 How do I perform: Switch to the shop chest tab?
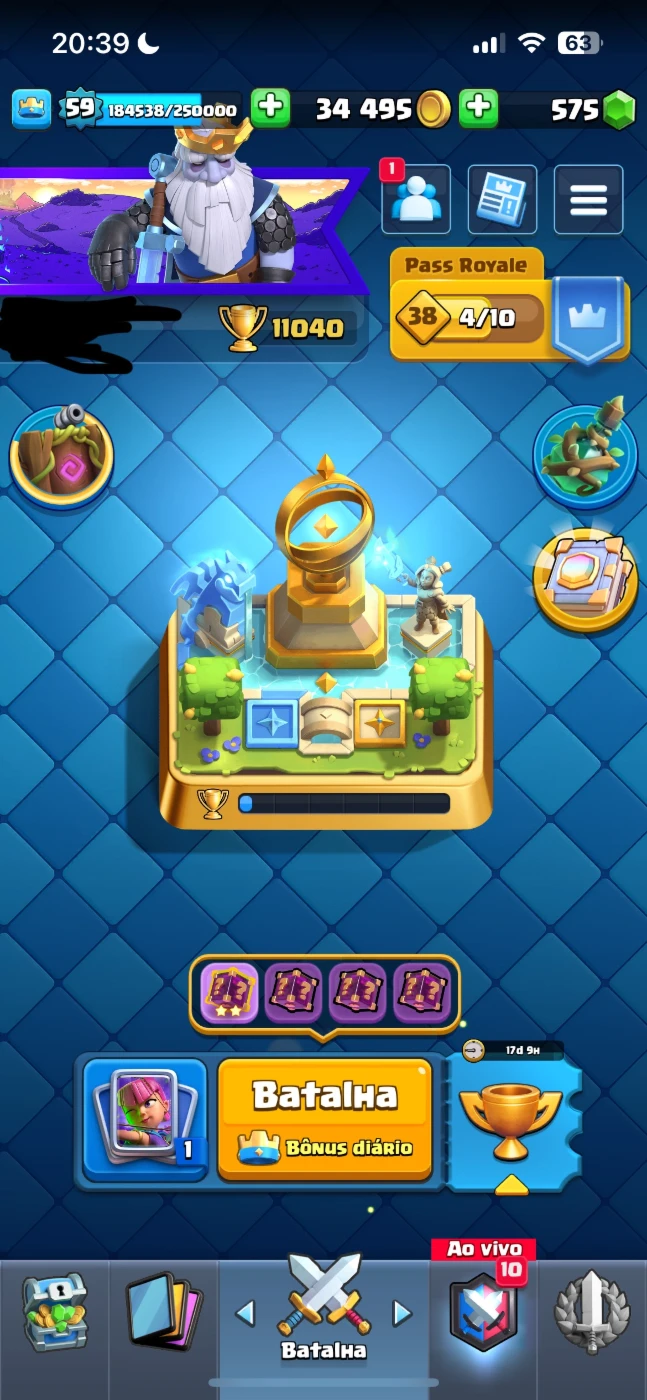pyautogui.click(x=55, y=1313)
